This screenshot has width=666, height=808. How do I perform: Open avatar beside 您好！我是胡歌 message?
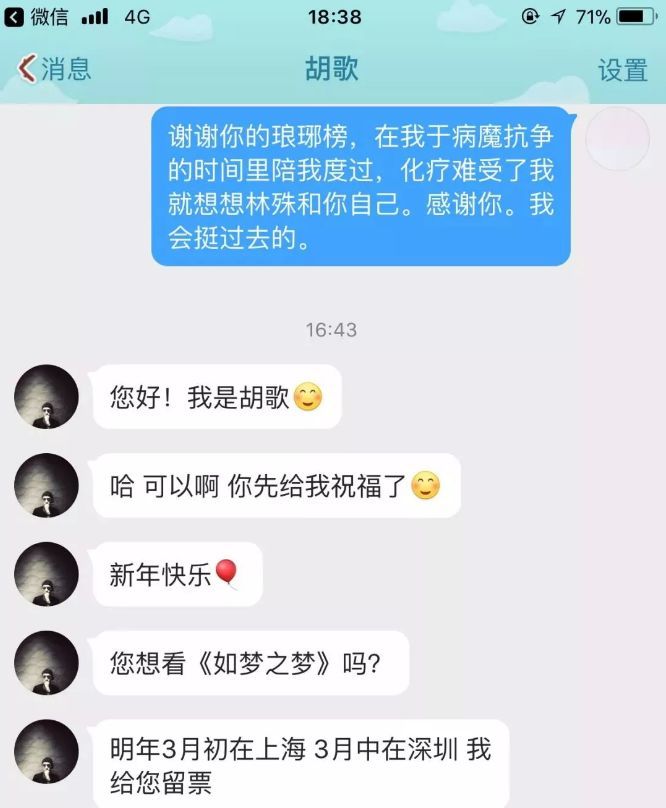[x=46, y=397]
